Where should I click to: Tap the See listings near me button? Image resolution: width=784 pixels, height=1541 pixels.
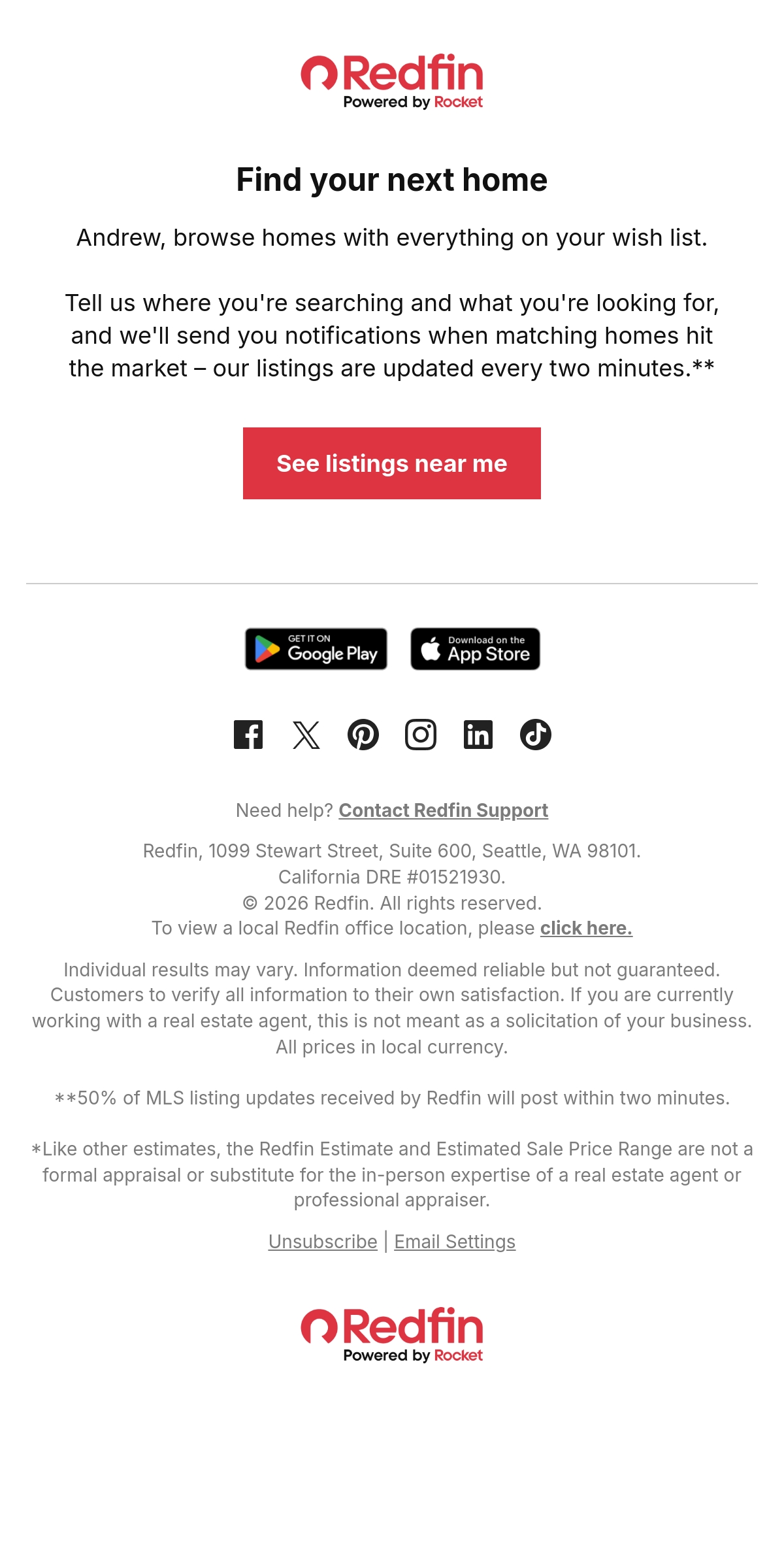(x=392, y=463)
